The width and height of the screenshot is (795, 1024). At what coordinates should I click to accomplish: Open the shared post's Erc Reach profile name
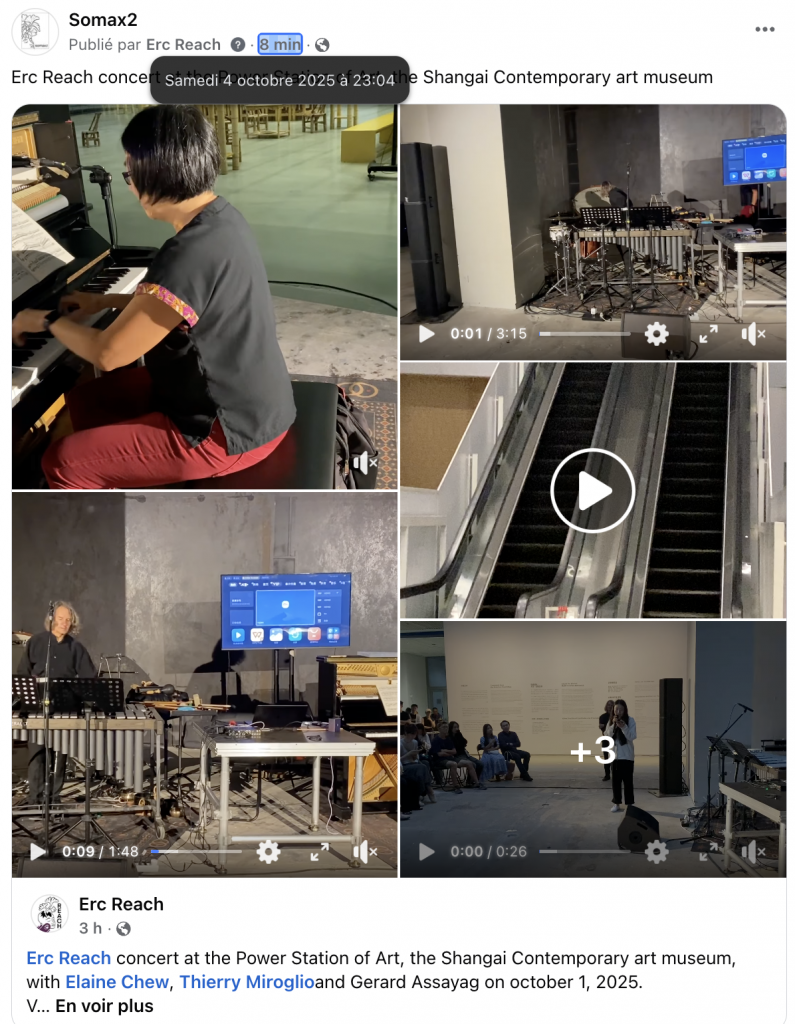click(x=121, y=904)
